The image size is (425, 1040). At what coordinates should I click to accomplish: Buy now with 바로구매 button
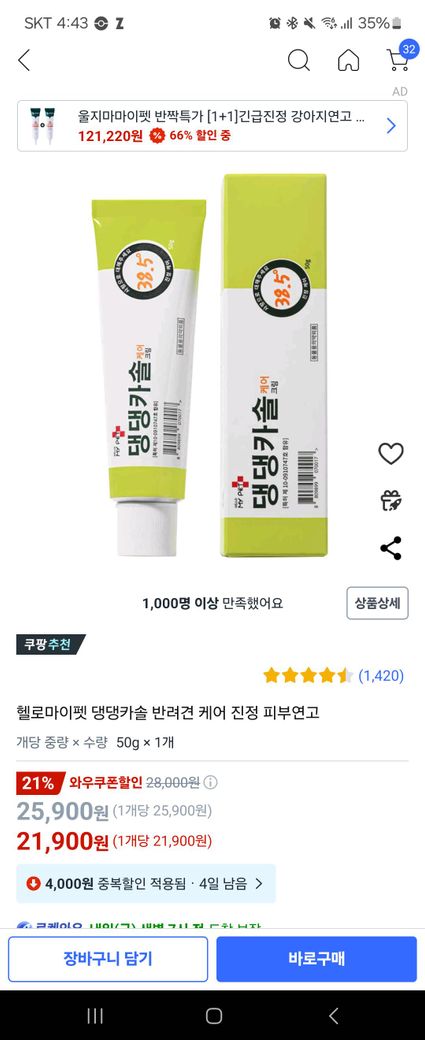[316, 959]
